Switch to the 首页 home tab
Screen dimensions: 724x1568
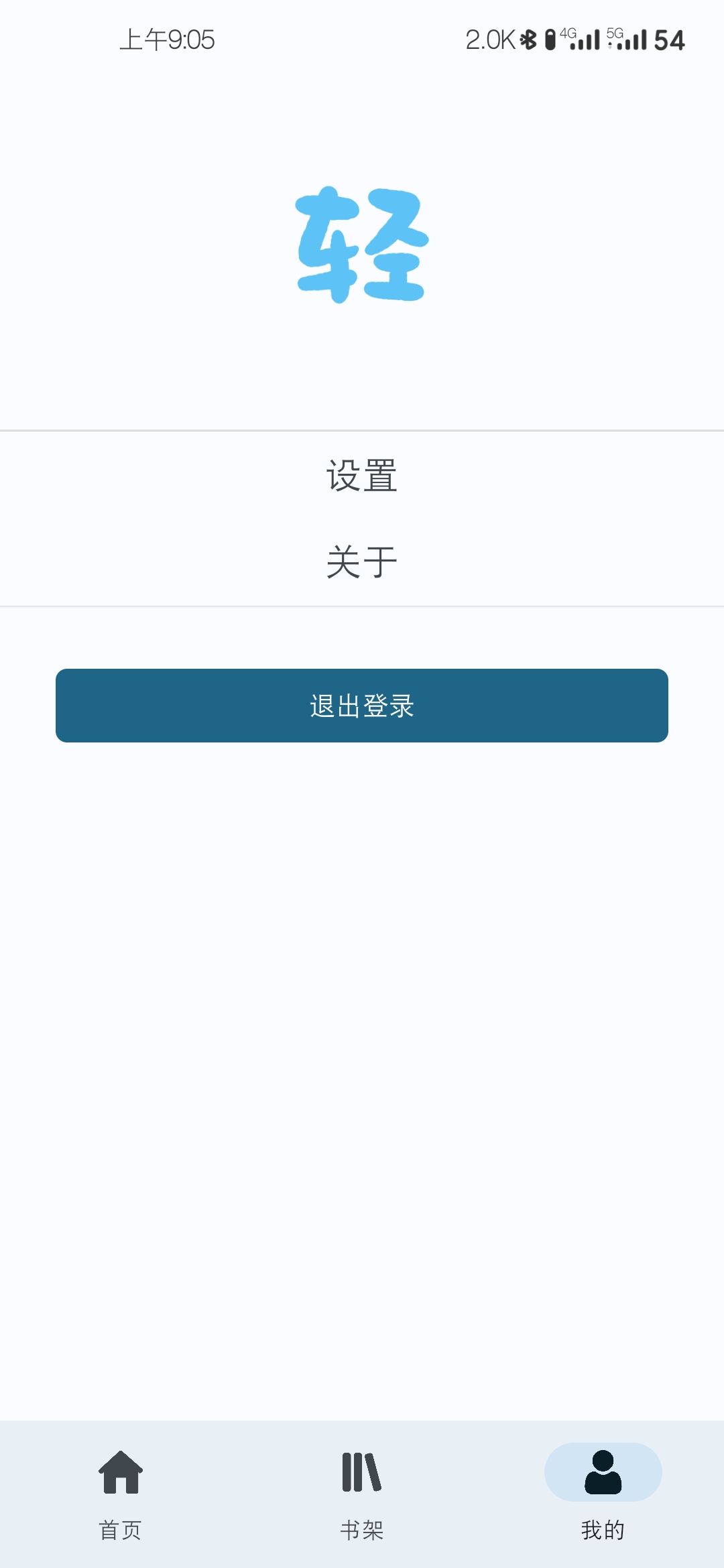coord(121,1494)
